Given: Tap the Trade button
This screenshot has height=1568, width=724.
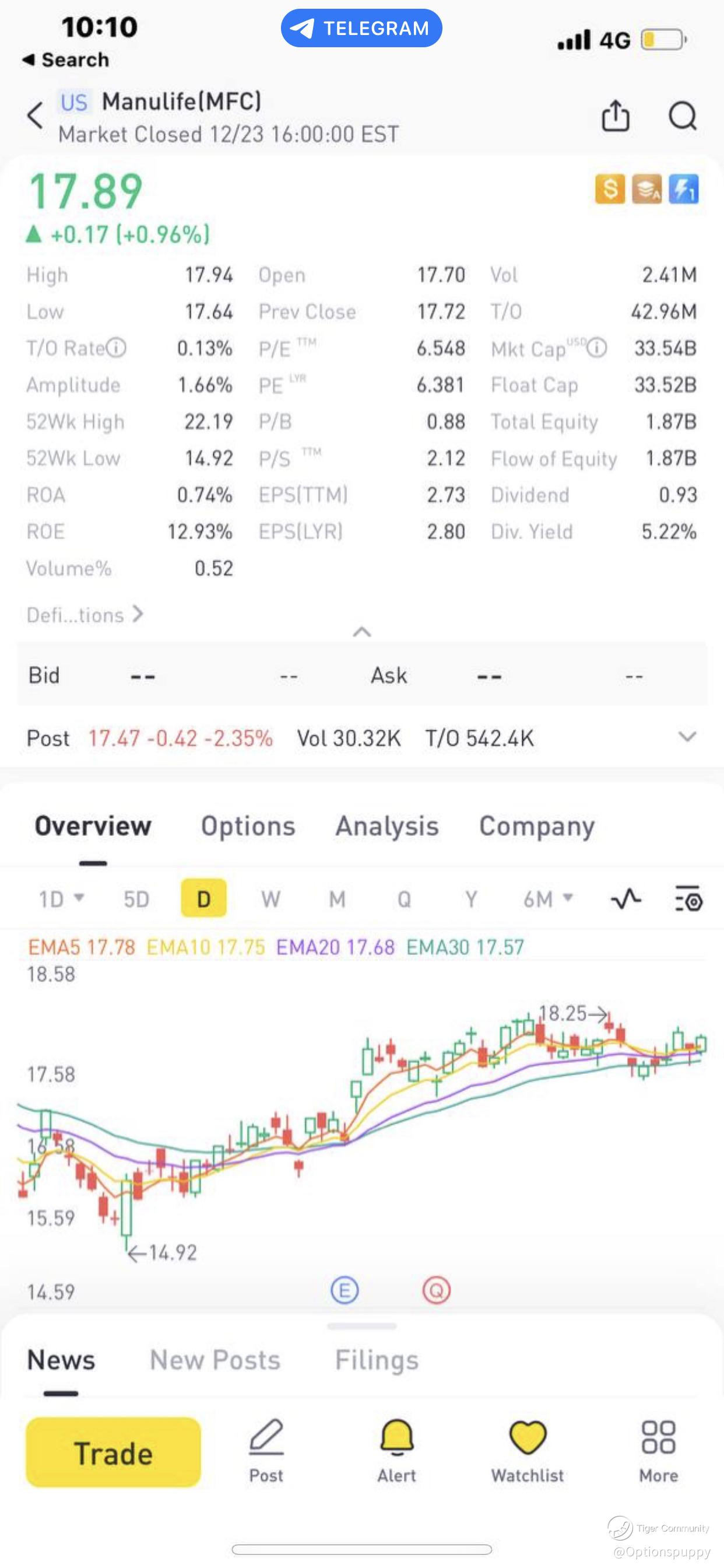Looking at the screenshot, I should click(113, 1452).
